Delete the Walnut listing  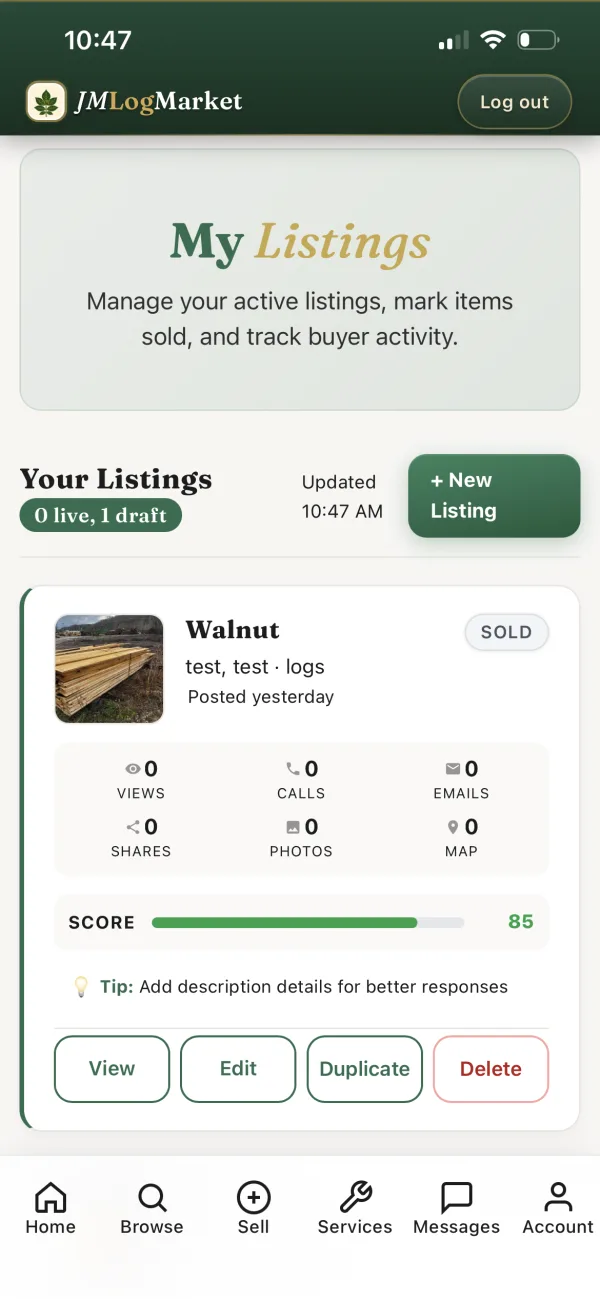pos(490,1069)
